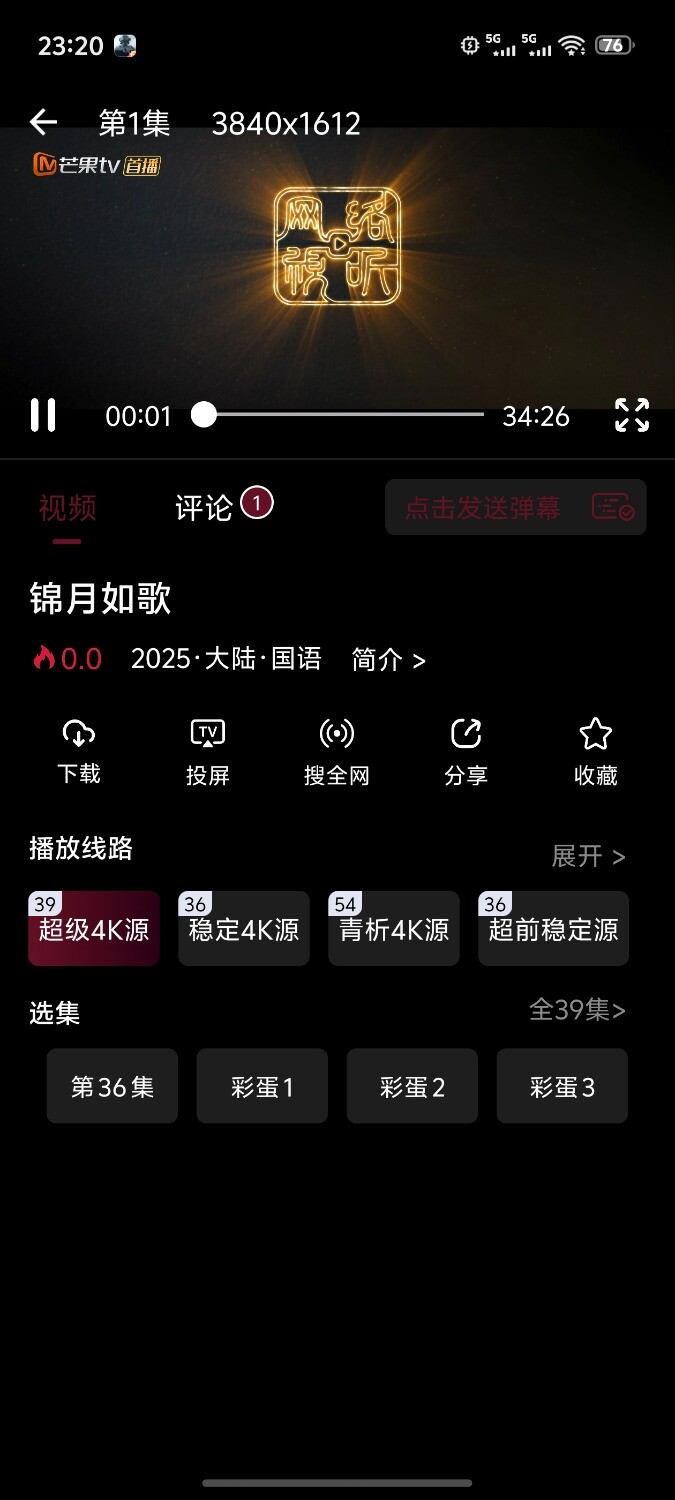675x1500 pixels.
Task: Play the 彩蛋1 bonus clip
Action: coord(262,1086)
